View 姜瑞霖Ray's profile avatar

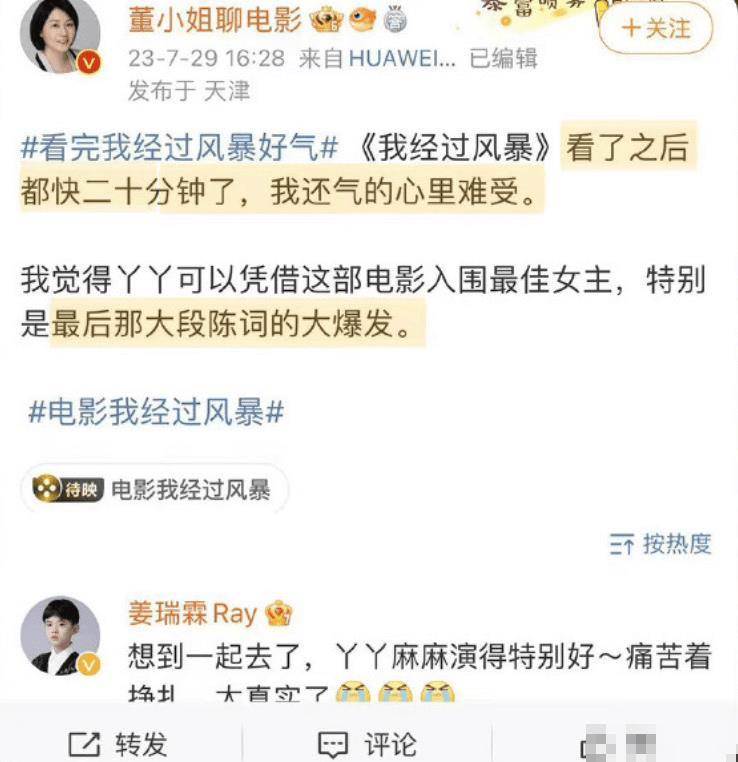pyautogui.click(x=61, y=637)
